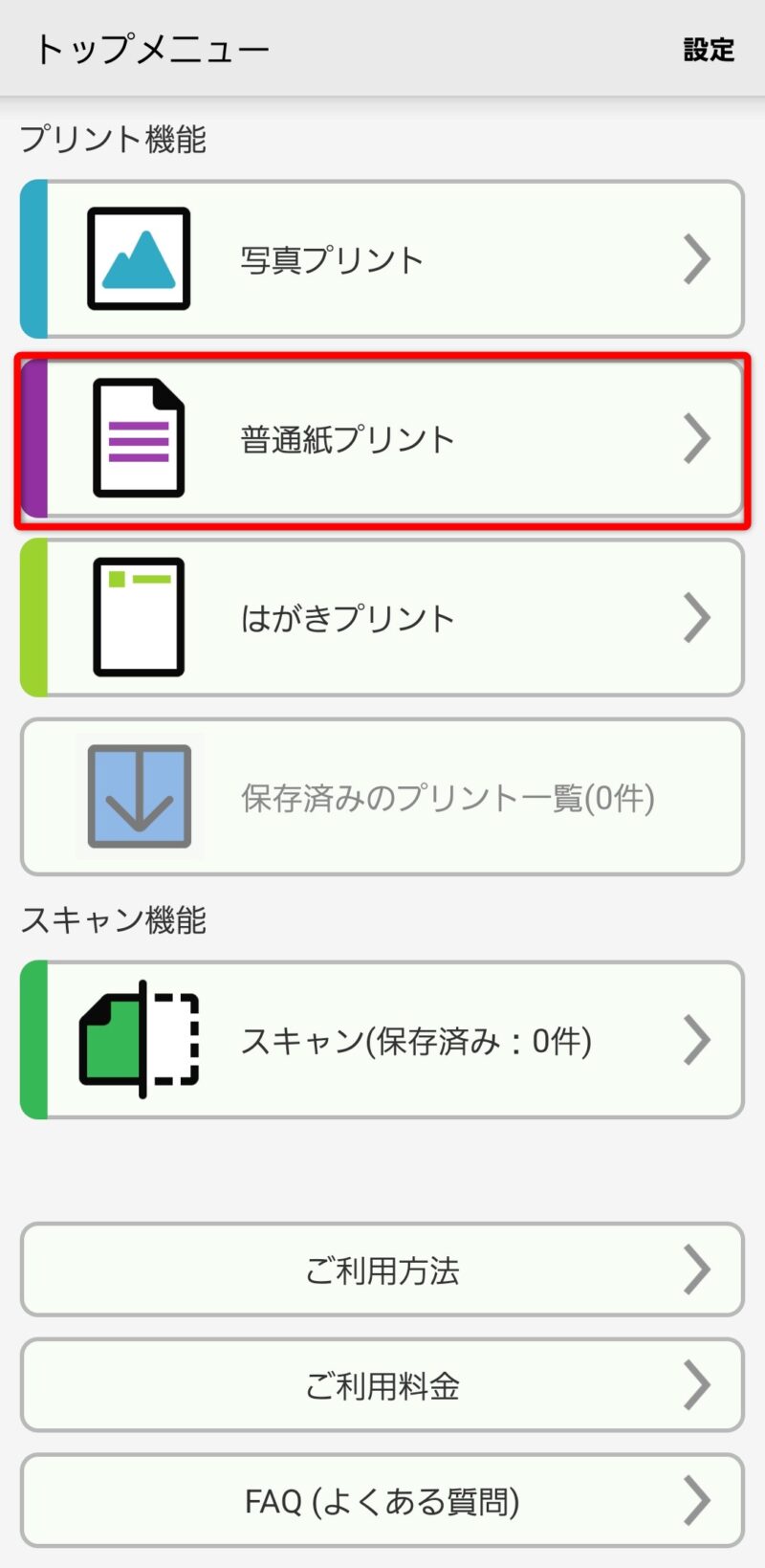
Task: Open 設定 in the top bar
Action: click(708, 50)
